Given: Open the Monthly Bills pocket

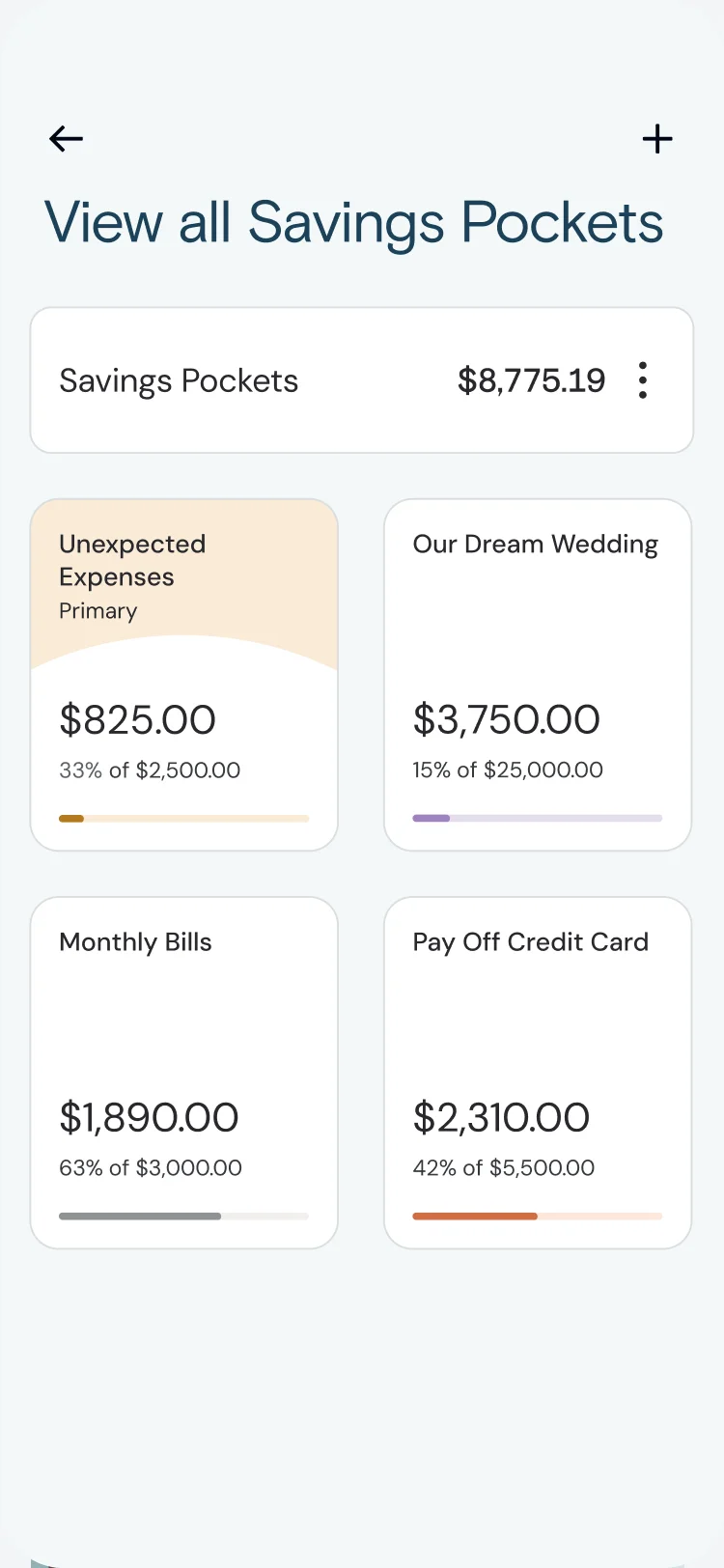Looking at the screenshot, I should click(x=183, y=1072).
